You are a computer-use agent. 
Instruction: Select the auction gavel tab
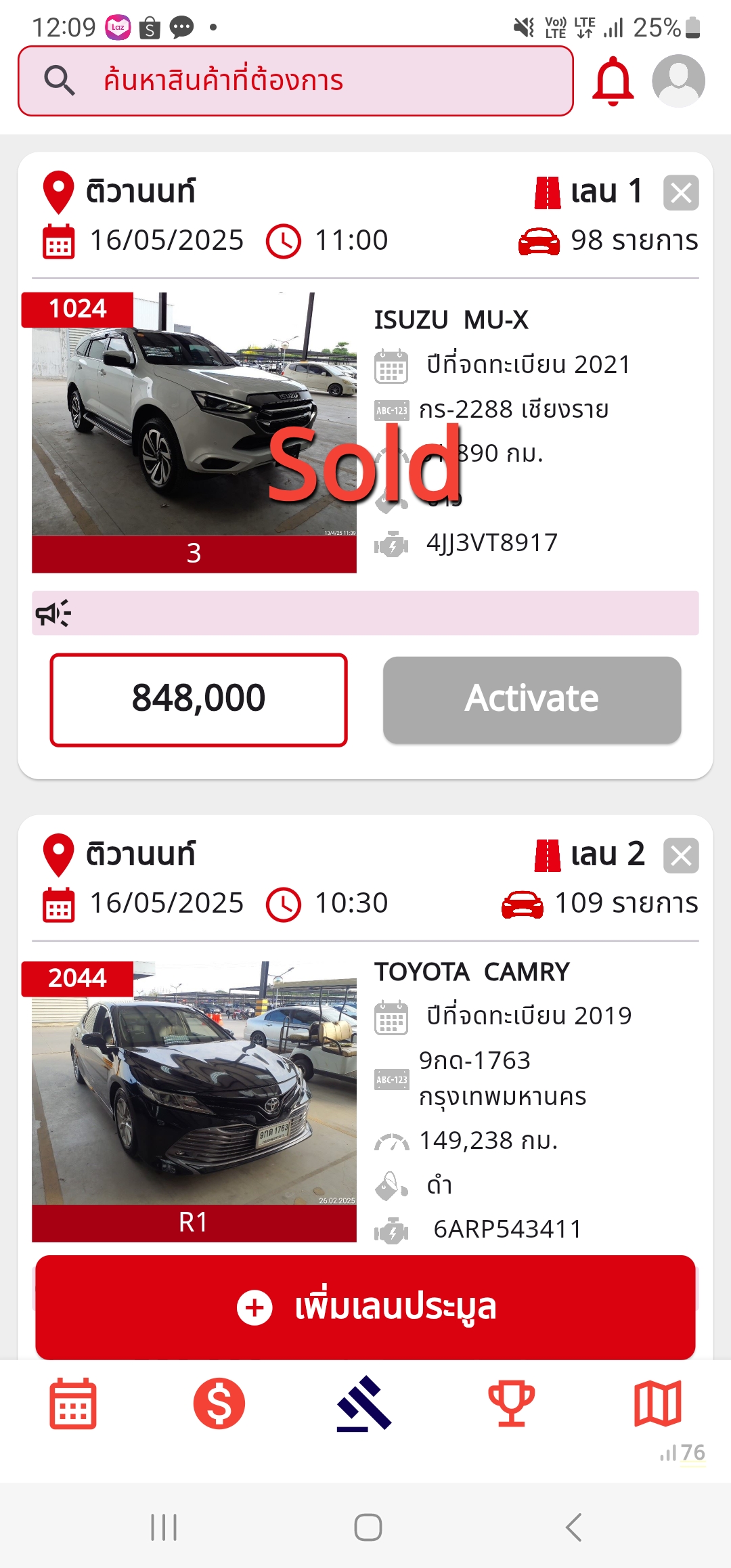click(x=364, y=1403)
